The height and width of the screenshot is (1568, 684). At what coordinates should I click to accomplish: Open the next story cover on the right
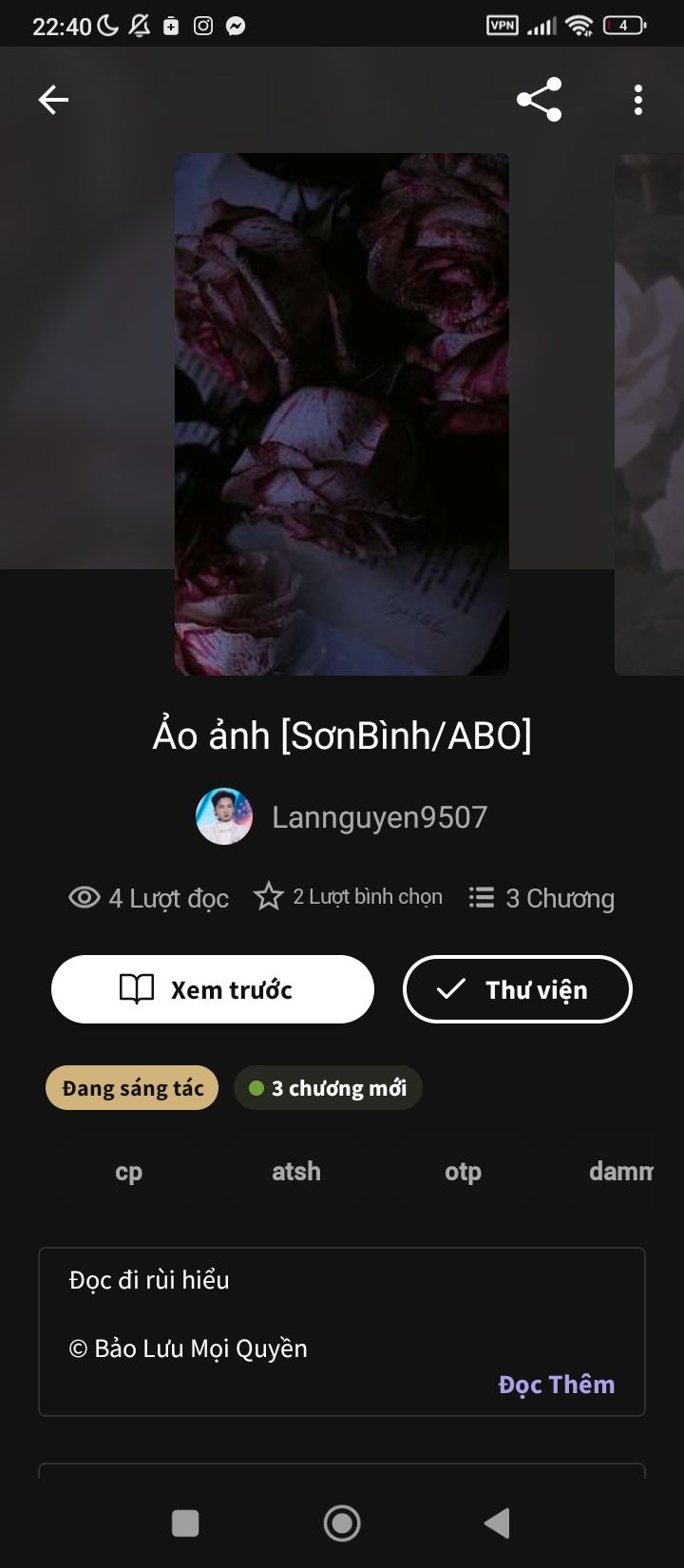click(x=651, y=413)
